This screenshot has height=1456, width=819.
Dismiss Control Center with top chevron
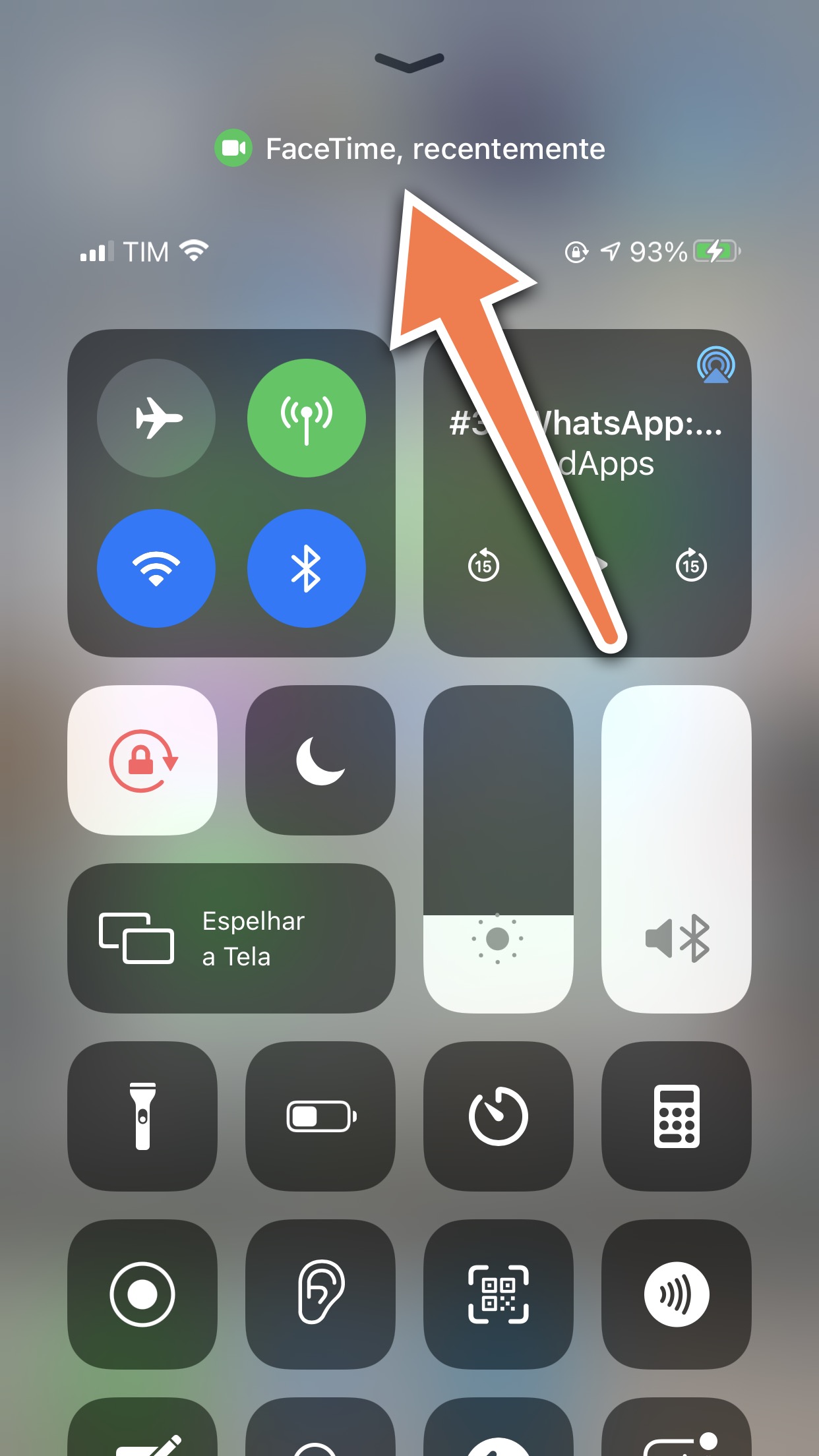pyautogui.click(x=409, y=62)
